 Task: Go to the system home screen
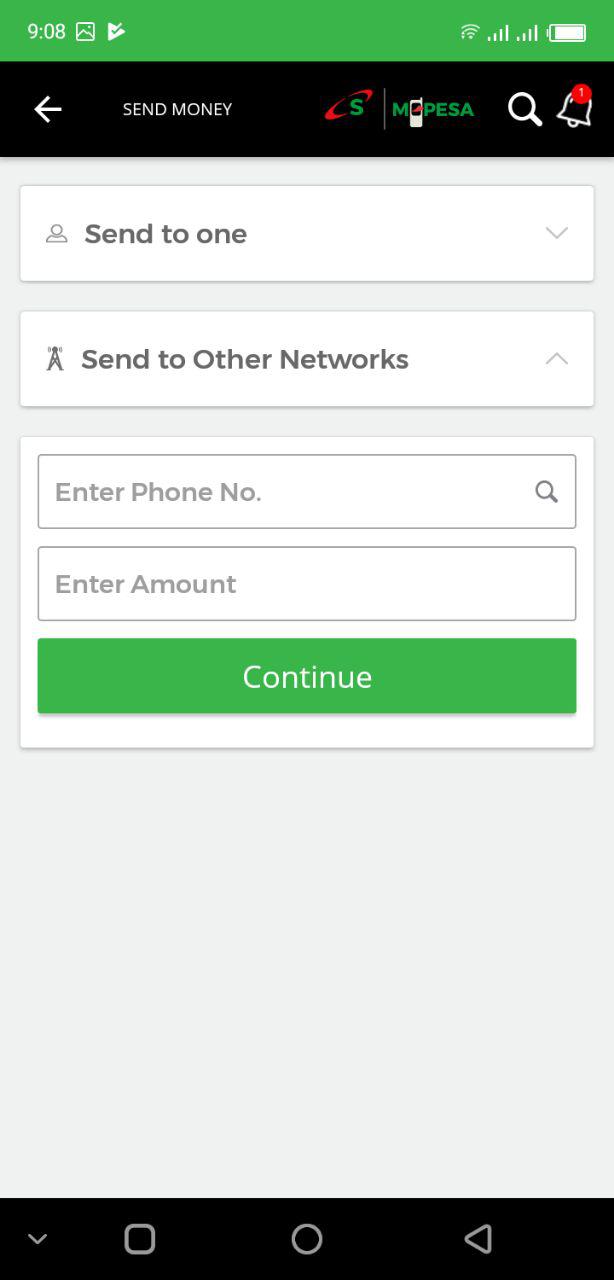click(307, 1239)
